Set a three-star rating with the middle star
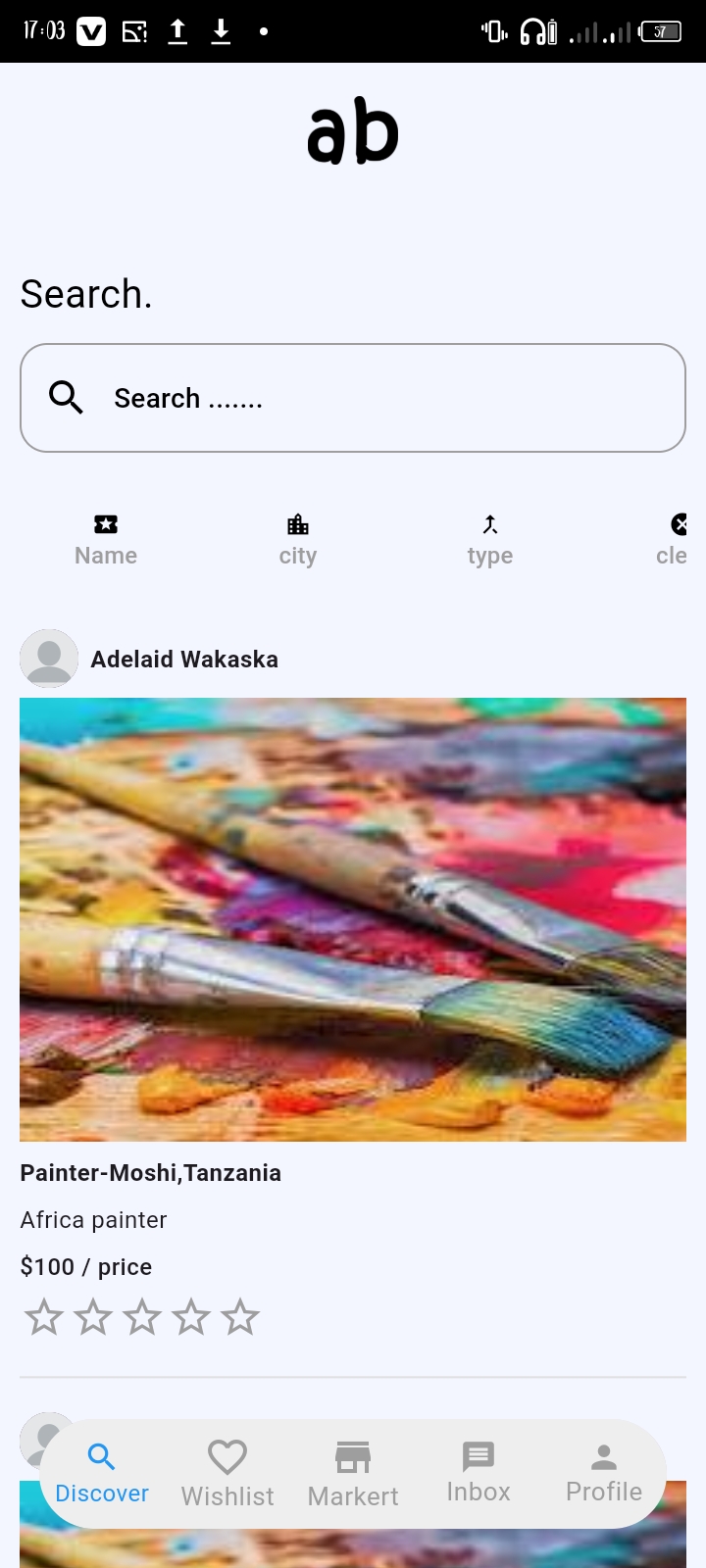The image size is (706, 1568). (142, 1316)
